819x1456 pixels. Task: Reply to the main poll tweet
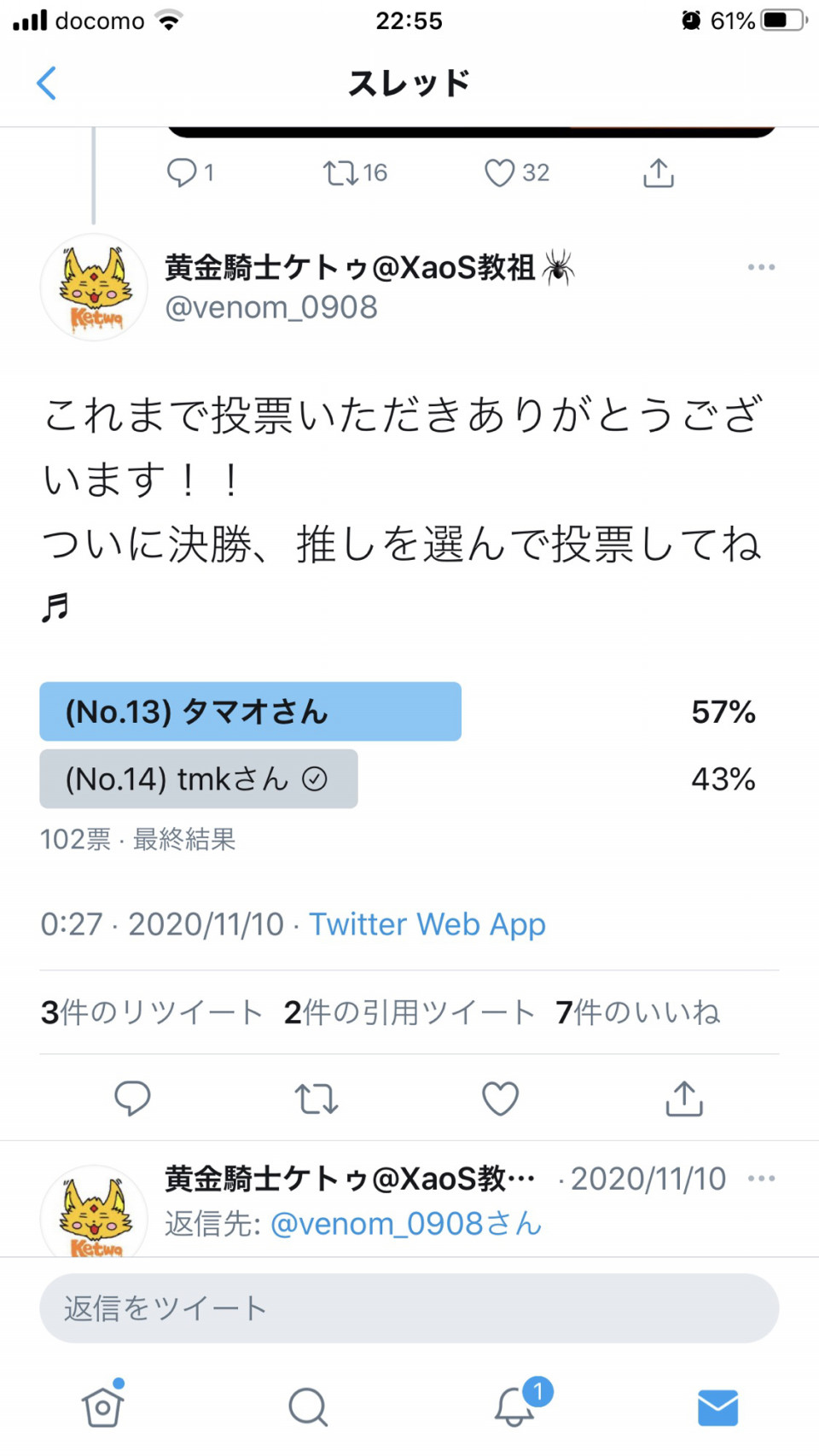[132, 1098]
